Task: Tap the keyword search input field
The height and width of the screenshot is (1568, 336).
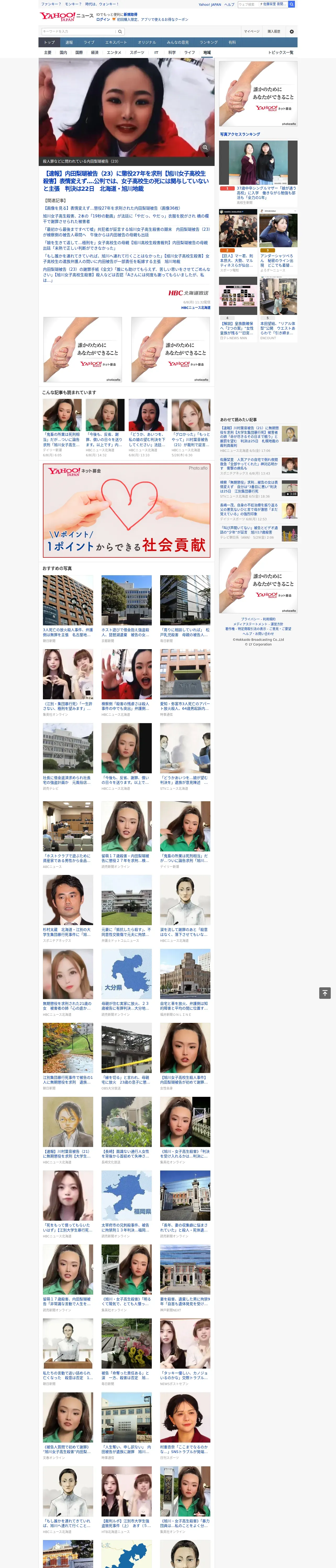Action: tap(78, 31)
